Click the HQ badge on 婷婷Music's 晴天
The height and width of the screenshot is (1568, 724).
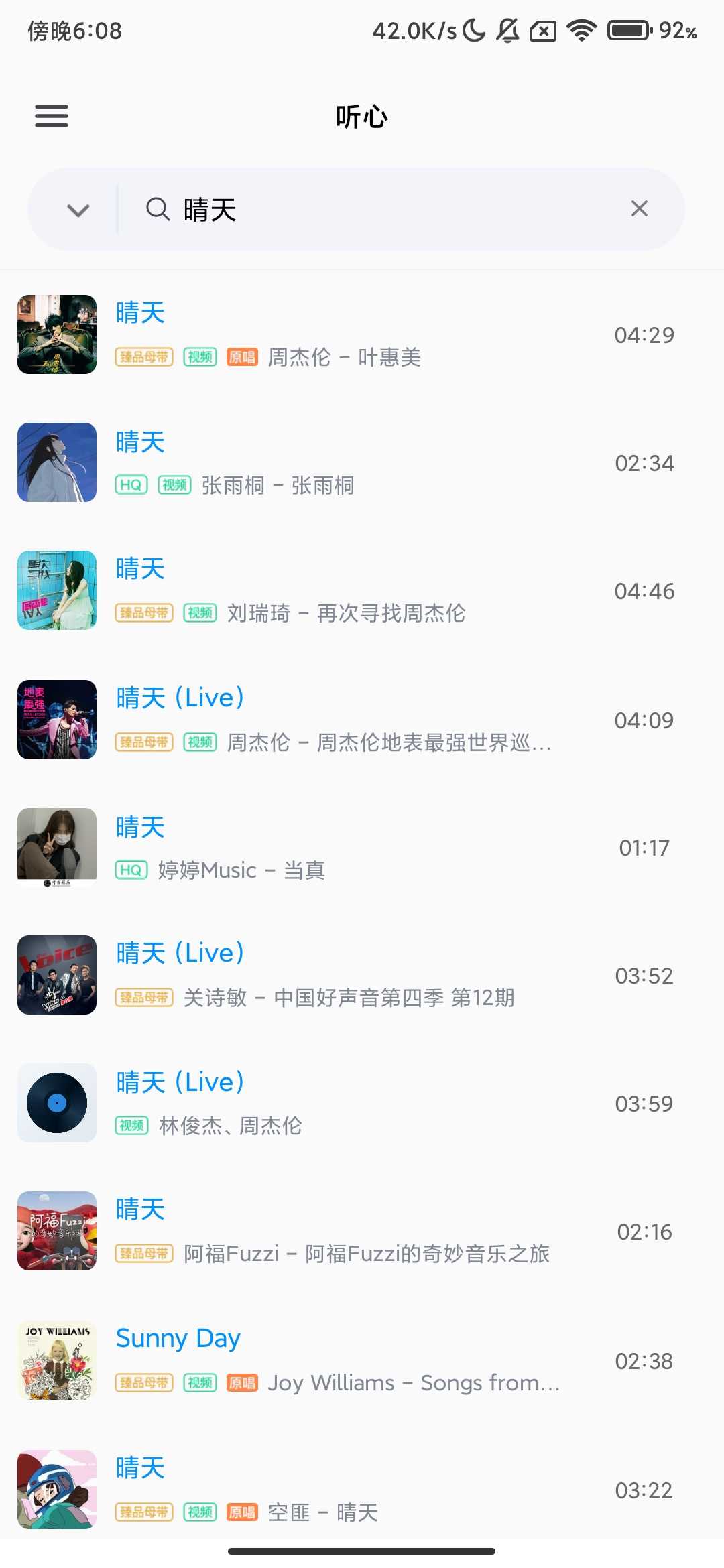coord(131,869)
